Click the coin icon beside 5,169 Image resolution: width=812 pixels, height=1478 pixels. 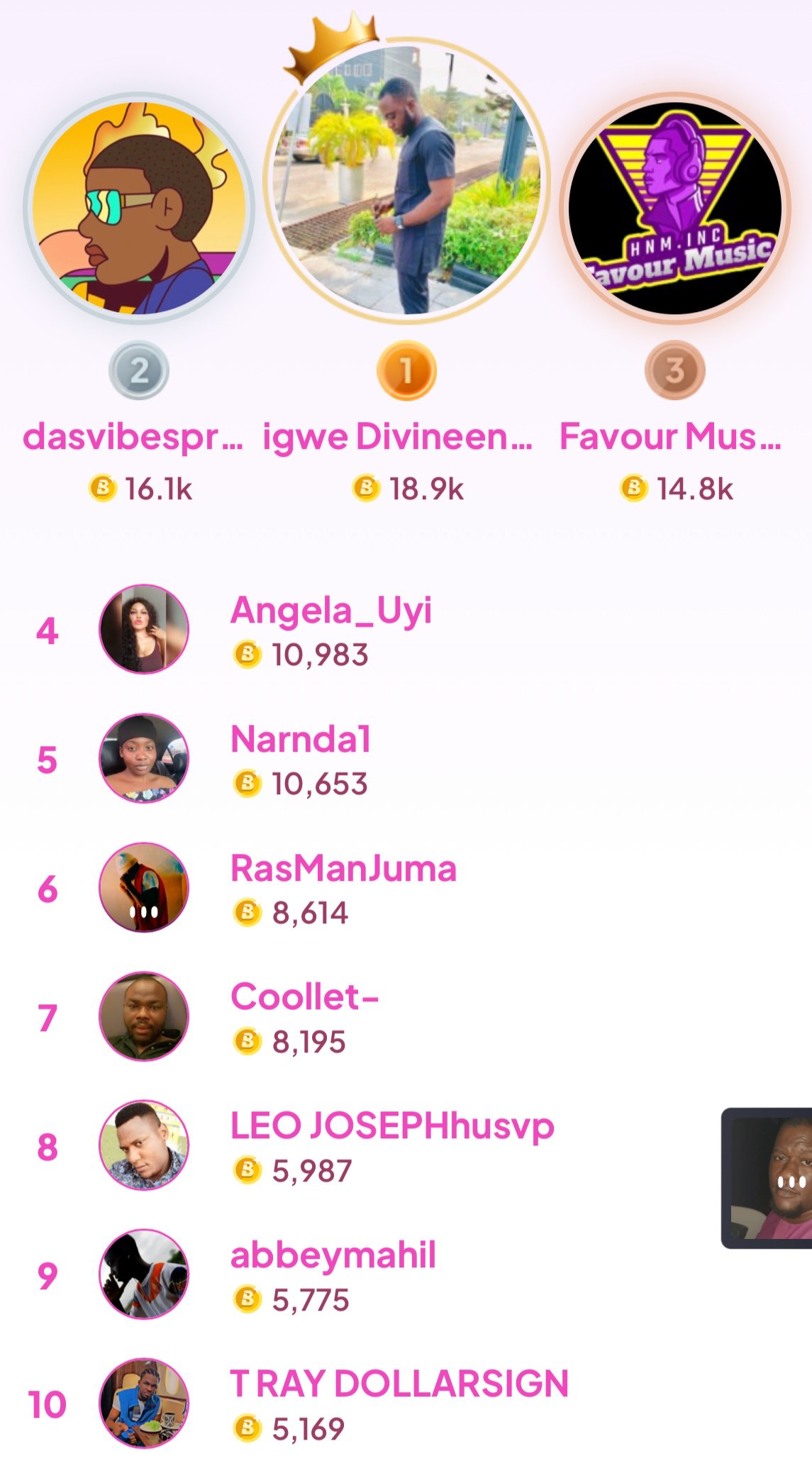point(246,1426)
